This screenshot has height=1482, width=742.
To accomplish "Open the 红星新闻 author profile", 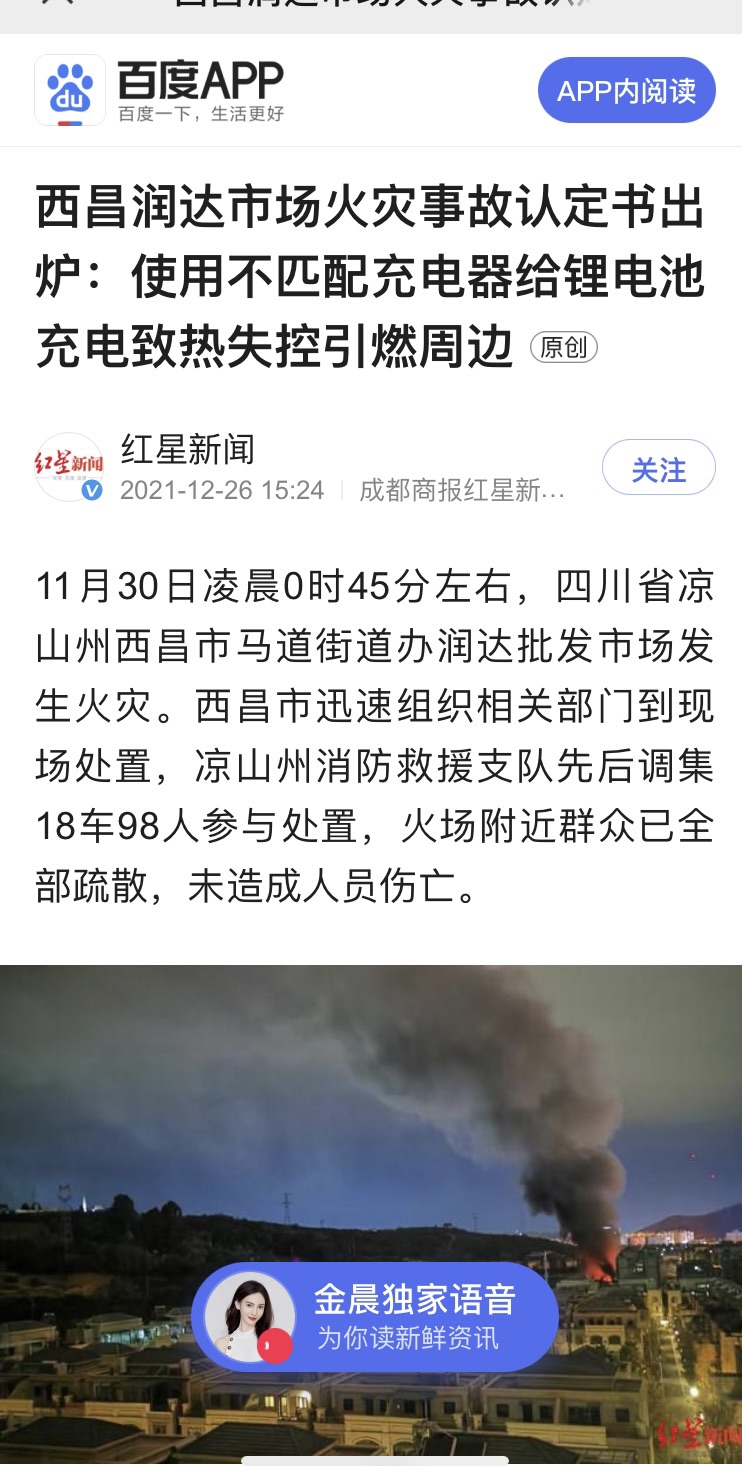I will 188,450.
